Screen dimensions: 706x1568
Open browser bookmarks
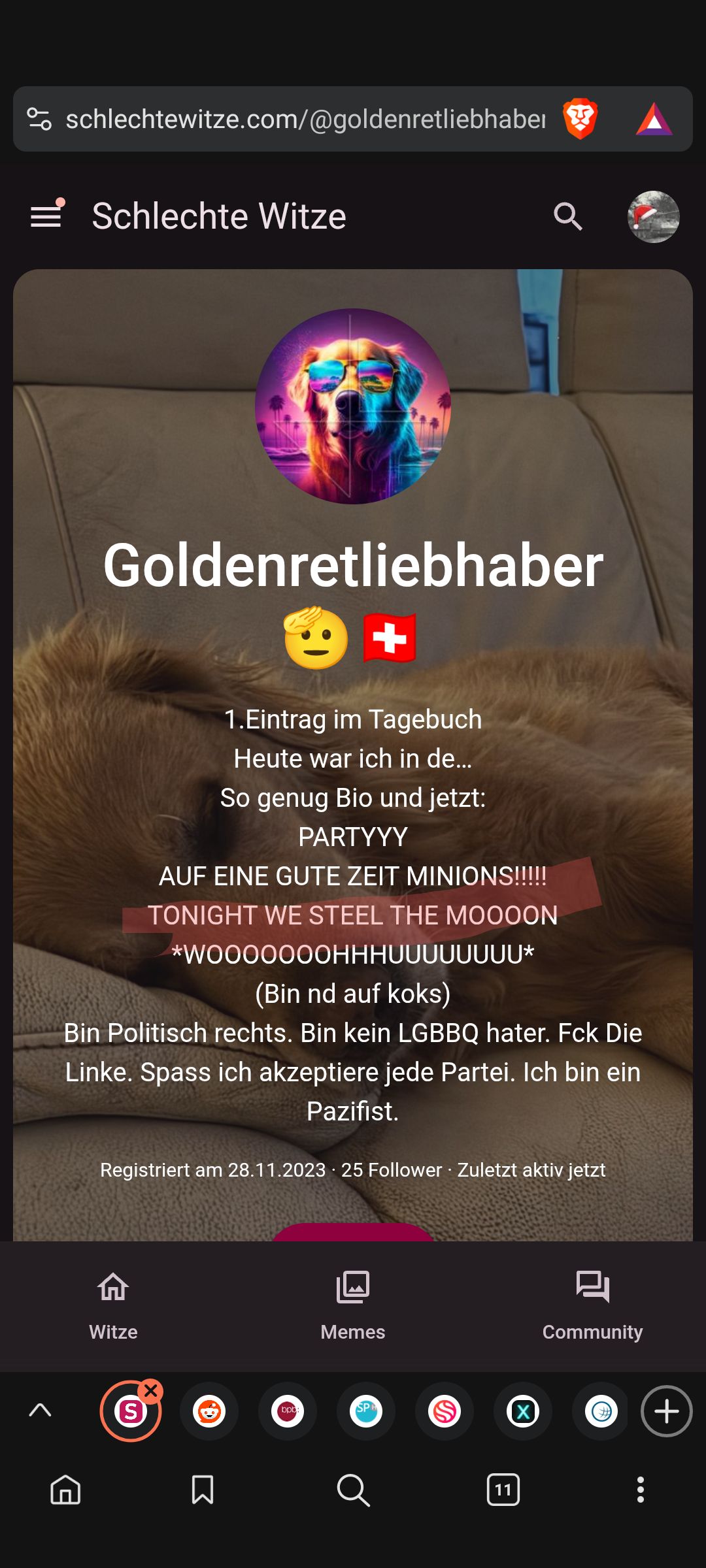tap(202, 1490)
